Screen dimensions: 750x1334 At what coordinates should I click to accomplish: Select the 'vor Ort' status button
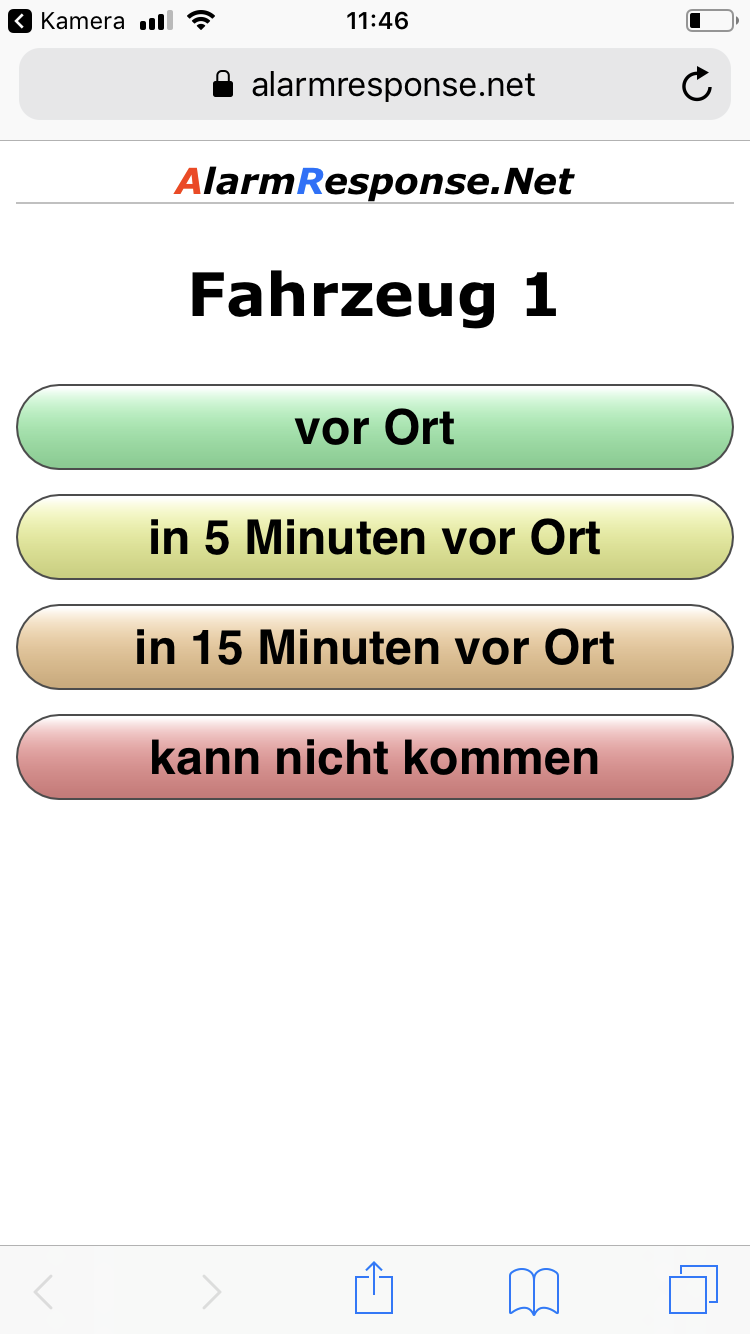click(x=375, y=427)
